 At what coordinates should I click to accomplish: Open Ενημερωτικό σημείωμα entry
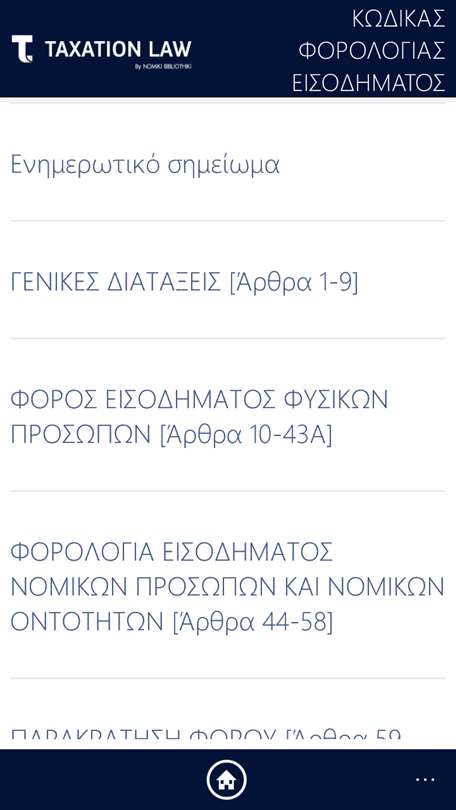[228, 165]
